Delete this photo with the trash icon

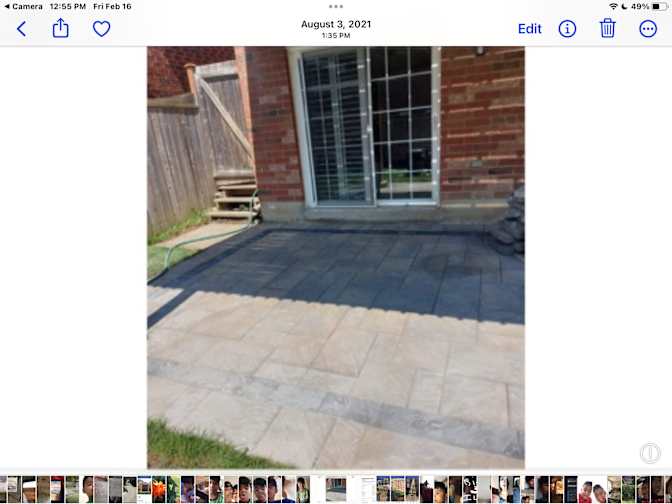(607, 28)
